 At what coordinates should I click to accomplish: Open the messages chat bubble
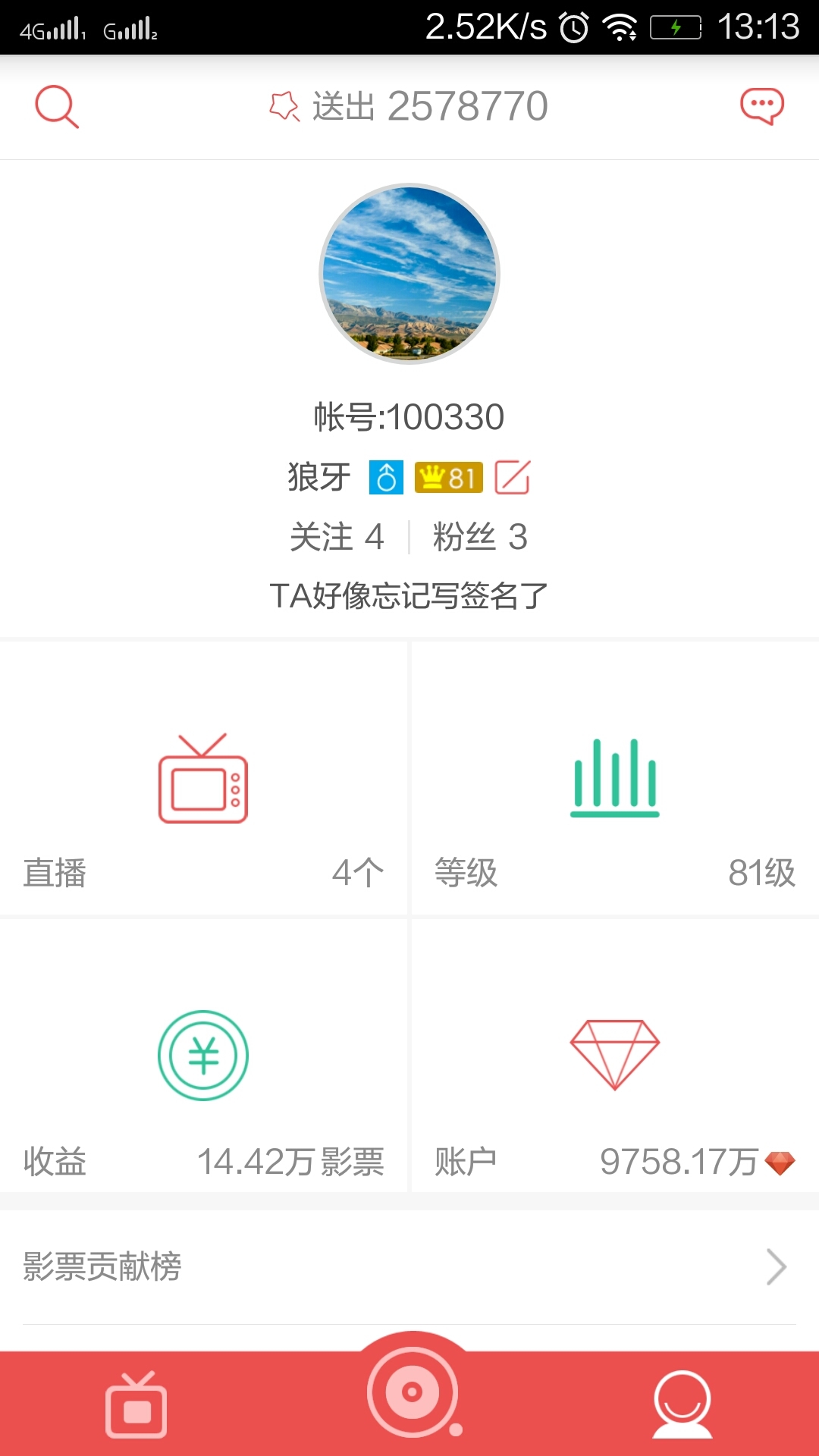[x=761, y=106]
